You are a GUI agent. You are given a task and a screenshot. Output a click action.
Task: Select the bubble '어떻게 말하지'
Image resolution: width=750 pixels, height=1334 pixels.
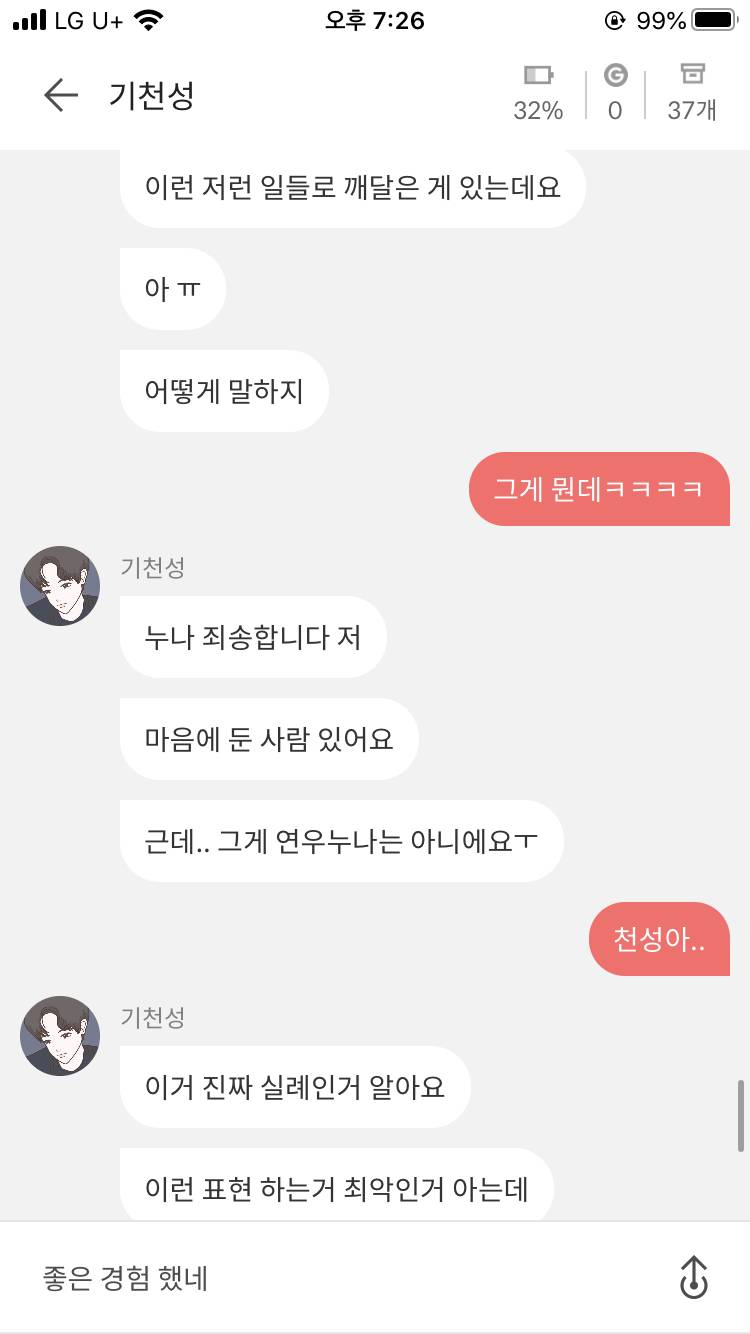point(224,391)
